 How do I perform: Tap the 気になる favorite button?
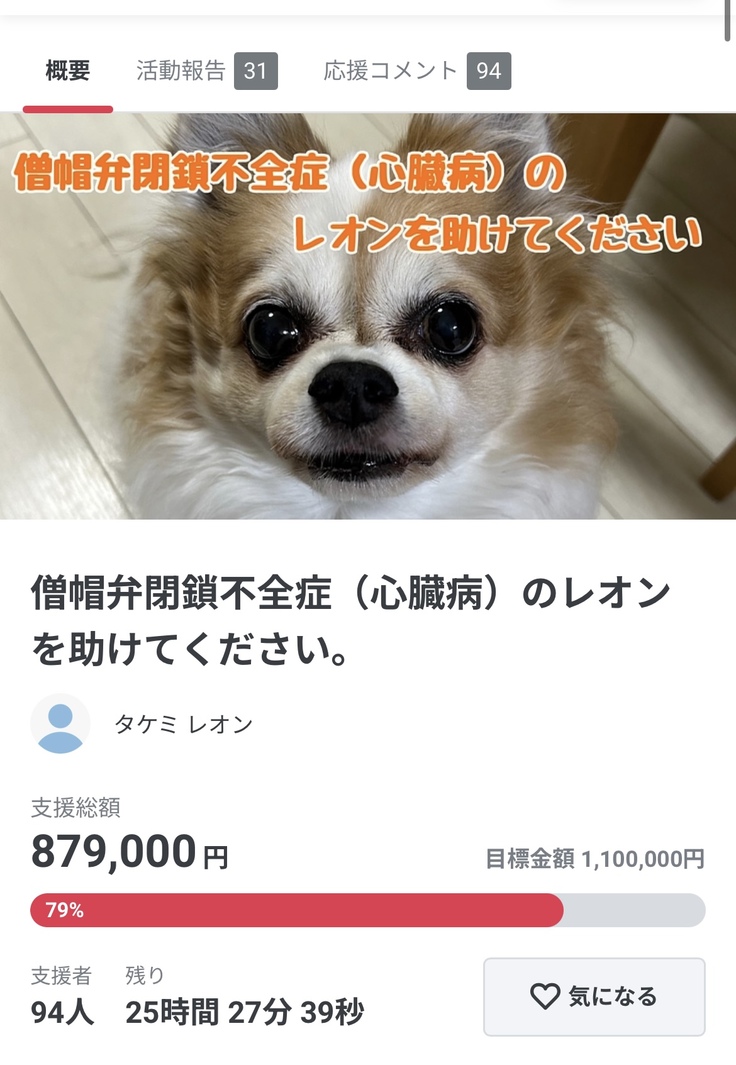coord(594,996)
